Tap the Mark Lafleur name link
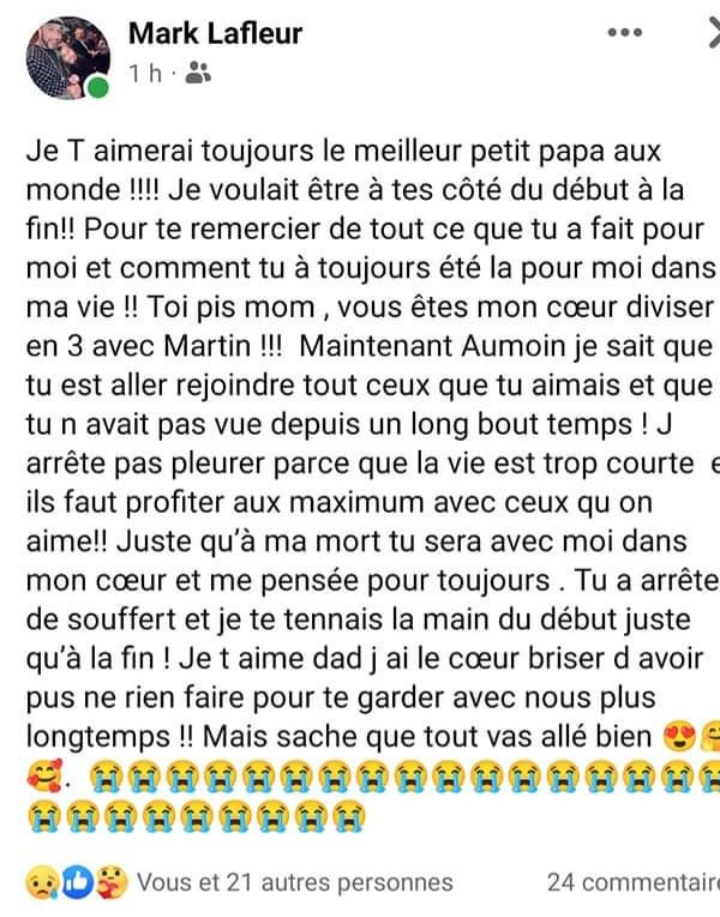This screenshot has height=917, width=720. [x=215, y=33]
